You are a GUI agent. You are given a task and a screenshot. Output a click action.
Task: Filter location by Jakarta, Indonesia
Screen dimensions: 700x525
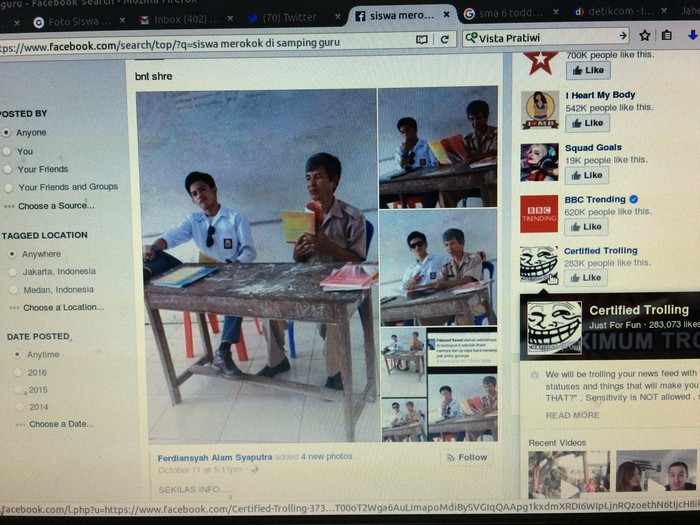[59, 271]
